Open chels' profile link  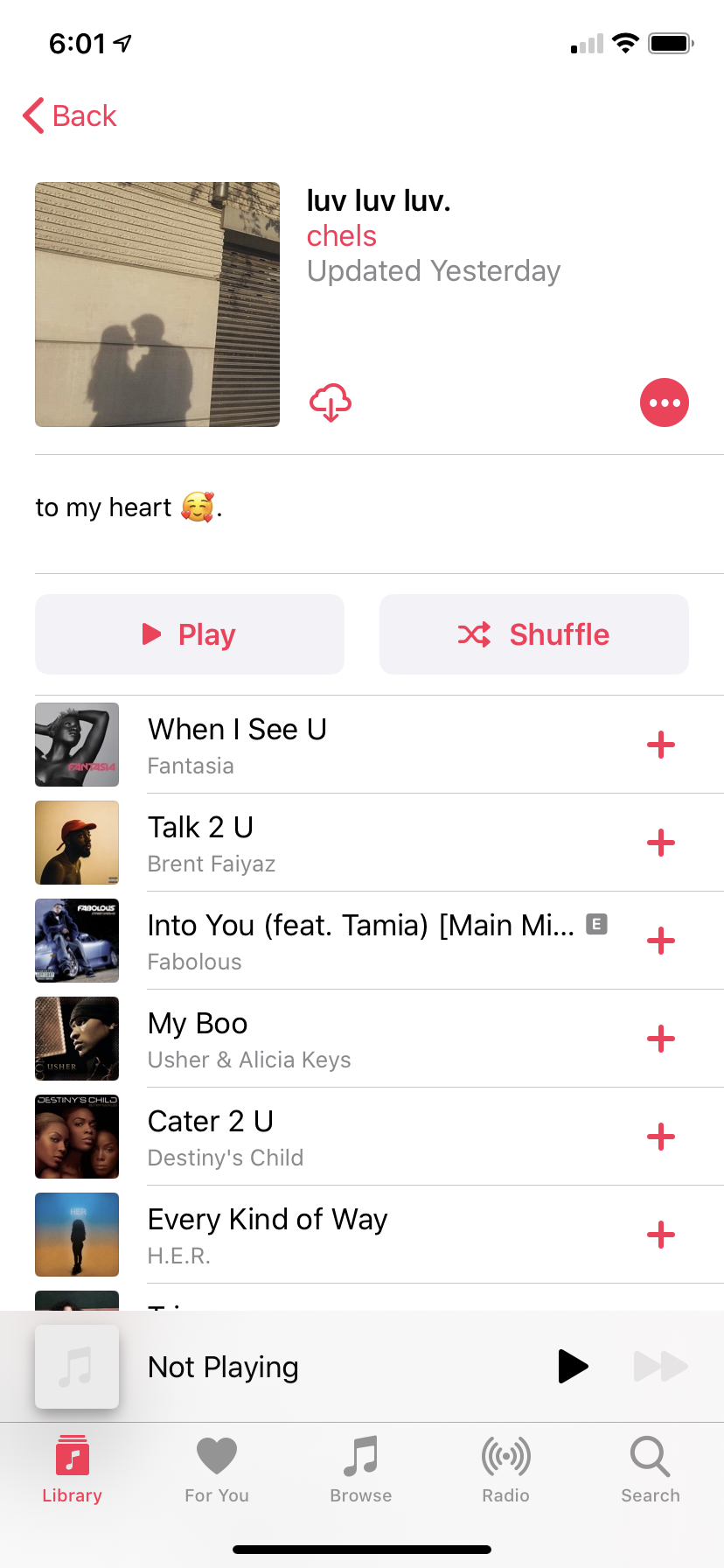pos(341,236)
